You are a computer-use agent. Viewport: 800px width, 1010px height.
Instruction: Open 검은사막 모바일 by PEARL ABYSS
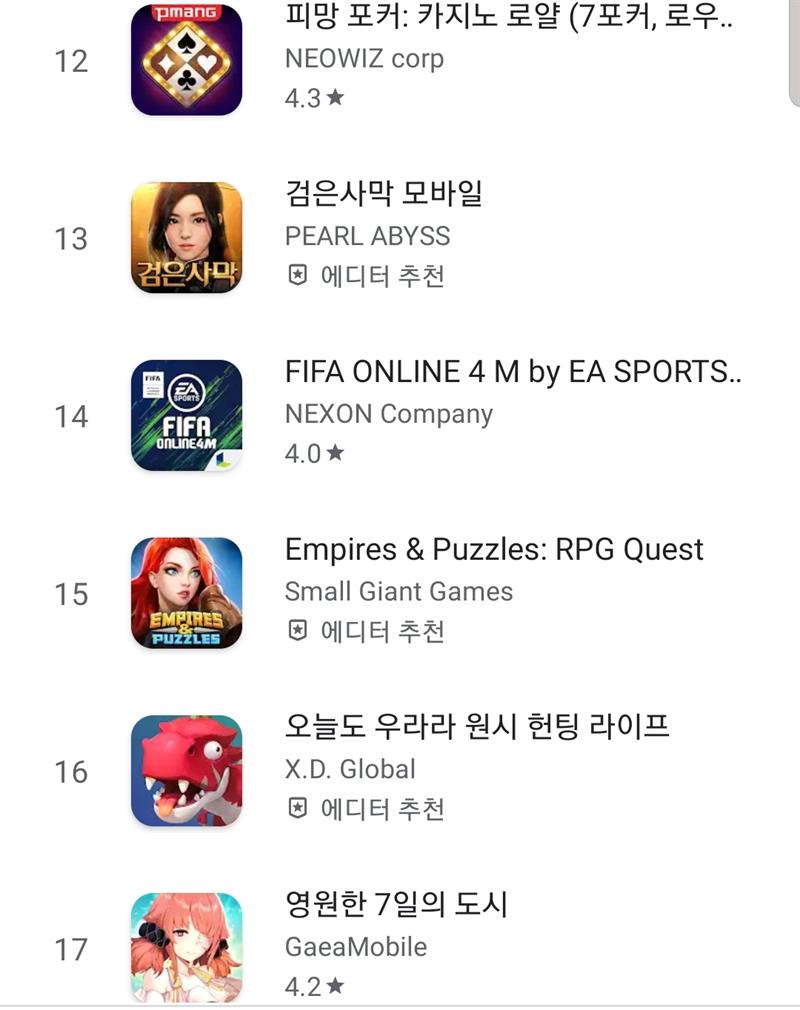coord(384,193)
